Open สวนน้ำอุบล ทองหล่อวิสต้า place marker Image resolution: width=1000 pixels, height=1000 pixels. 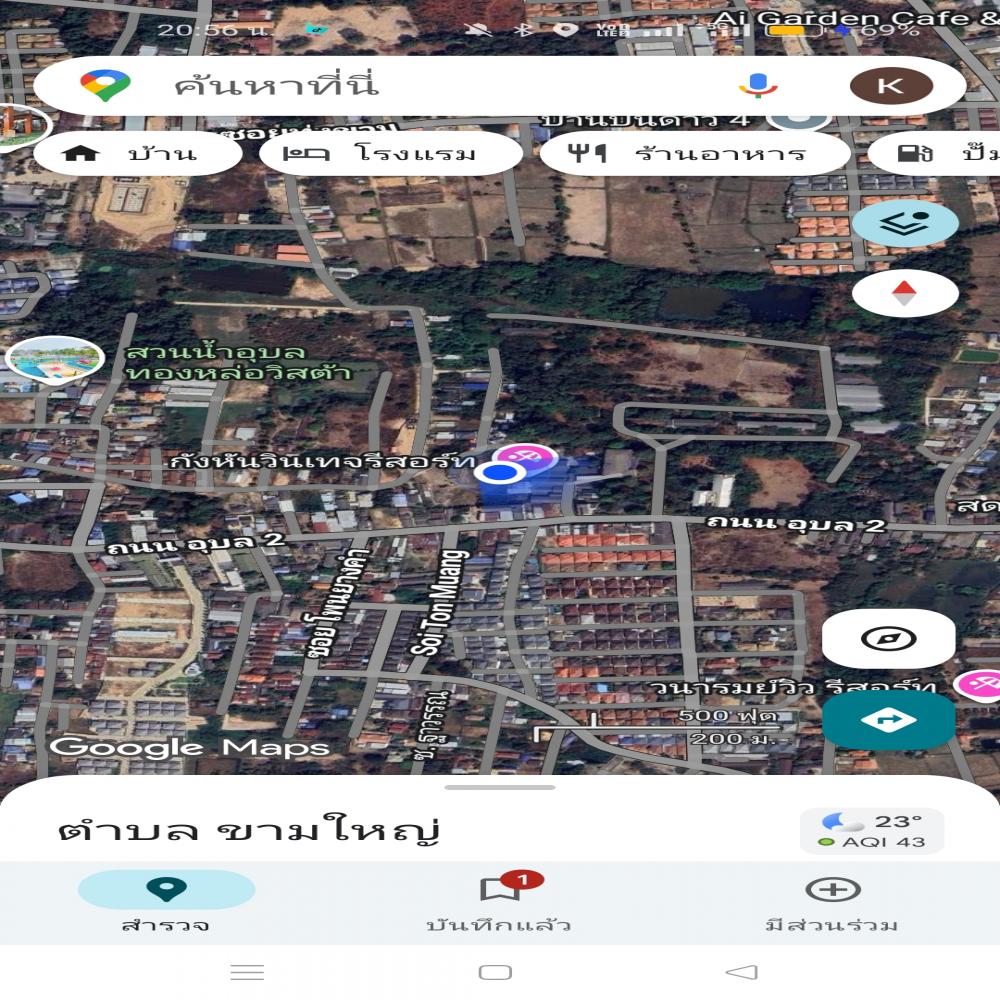click(55, 362)
